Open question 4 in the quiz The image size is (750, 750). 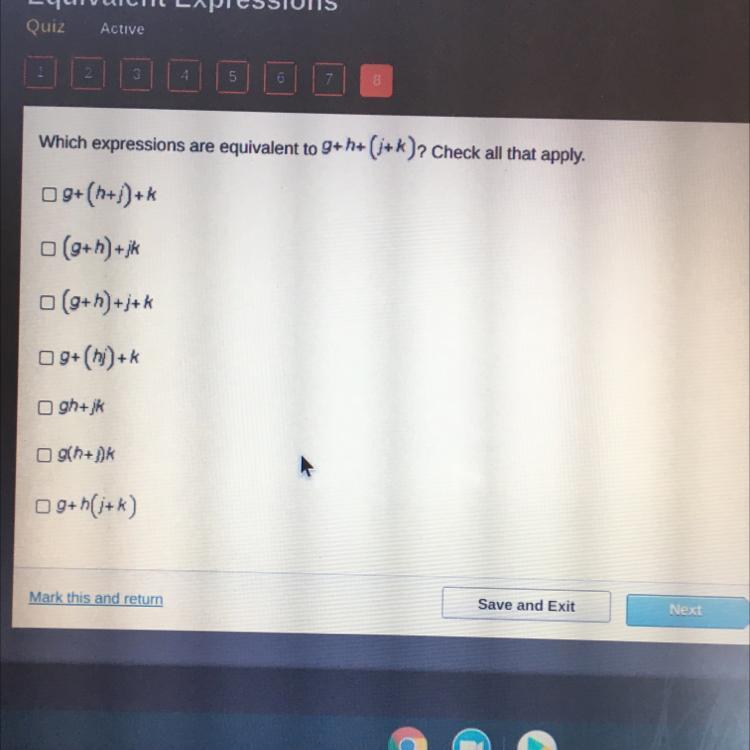click(x=184, y=75)
